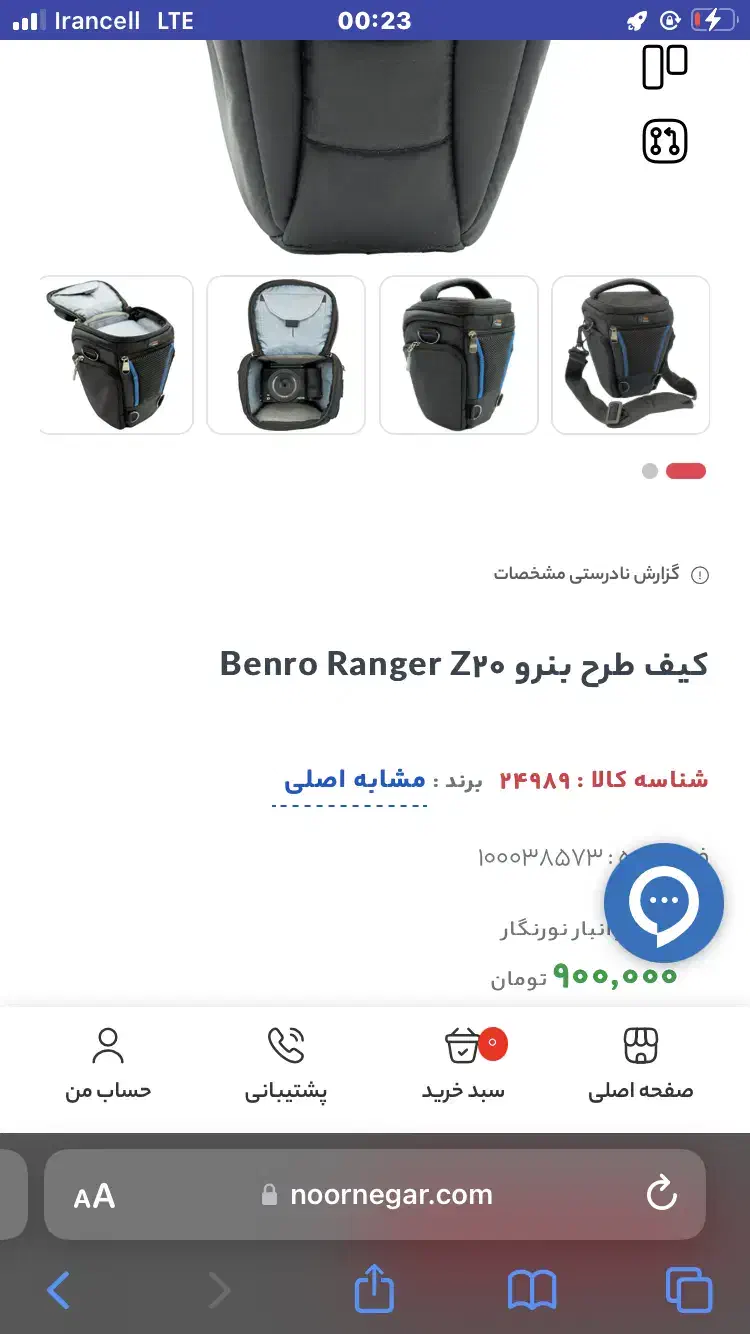Open Safari bookmarks
This screenshot has width=750, height=1334.
coord(534,1290)
